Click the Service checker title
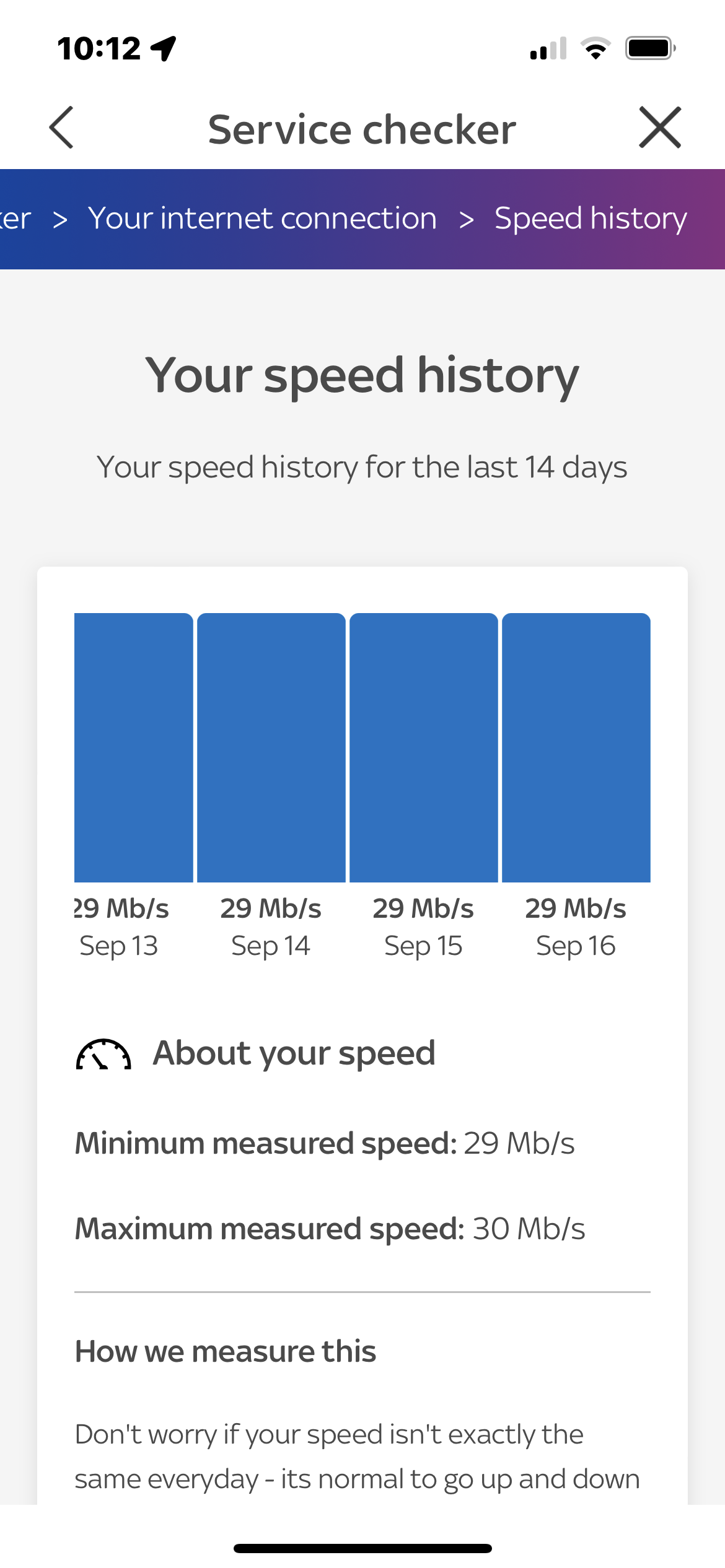The image size is (725, 1568). click(362, 128)
